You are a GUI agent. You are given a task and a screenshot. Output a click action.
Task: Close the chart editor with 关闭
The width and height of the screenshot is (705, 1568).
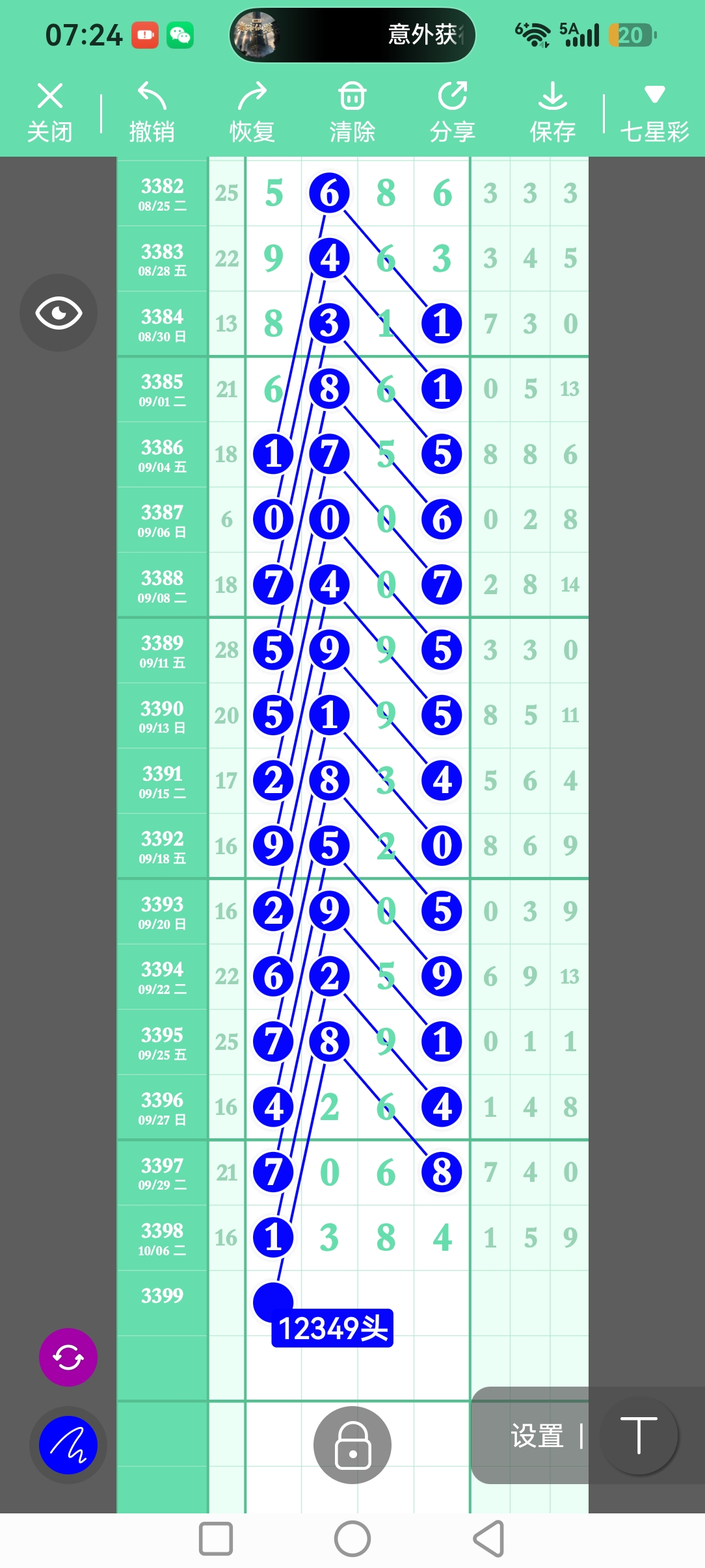pyautogui.click(x=49, y=112)
